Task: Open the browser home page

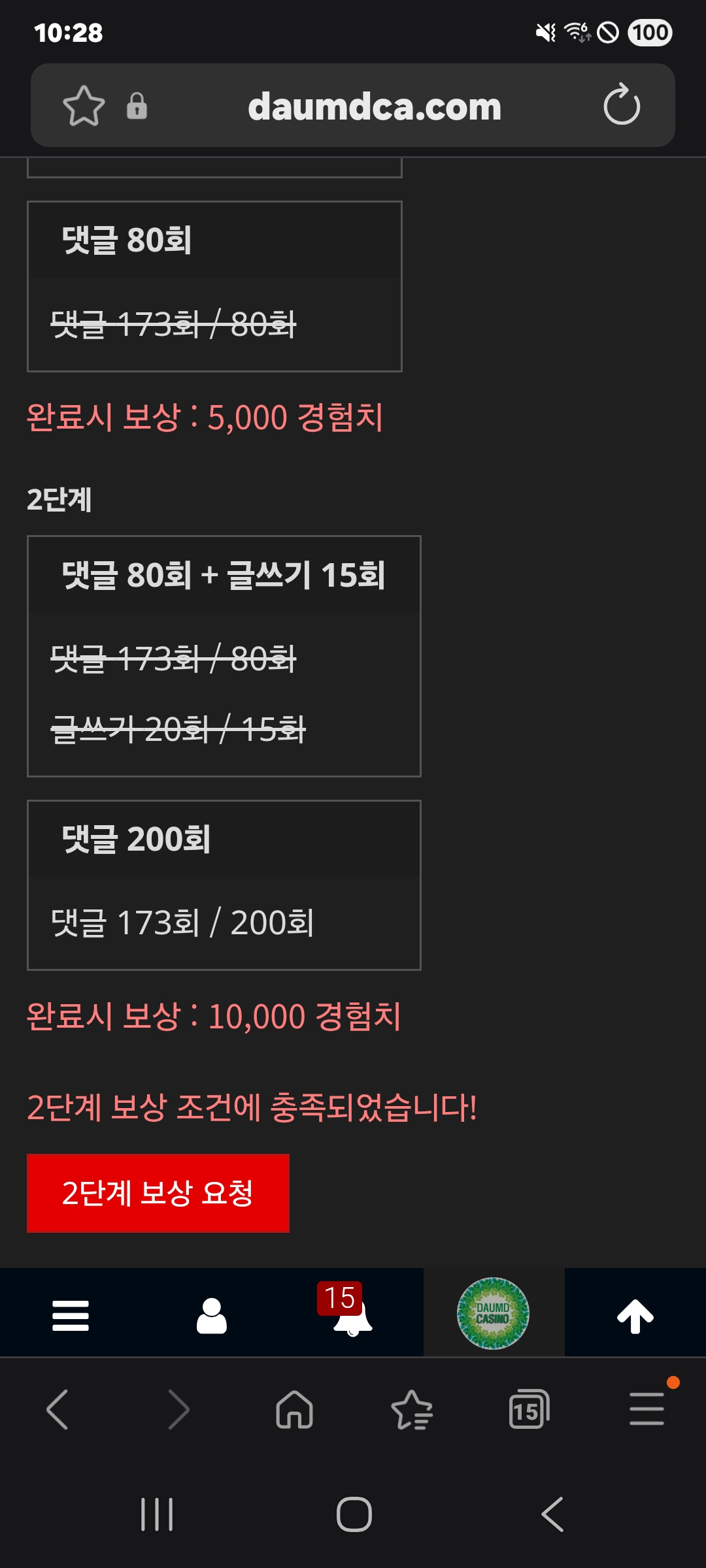Action: pyautogui.click(x=295, y=1410)
